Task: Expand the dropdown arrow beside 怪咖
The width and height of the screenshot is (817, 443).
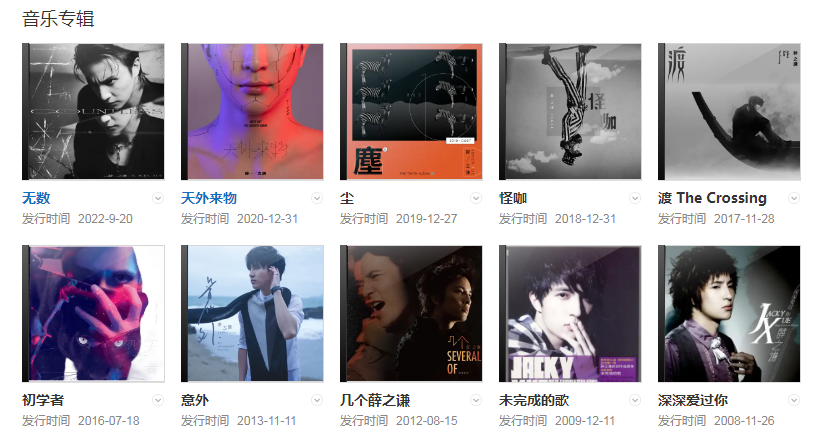Action: pyautogui.click(x=635, y=198)
